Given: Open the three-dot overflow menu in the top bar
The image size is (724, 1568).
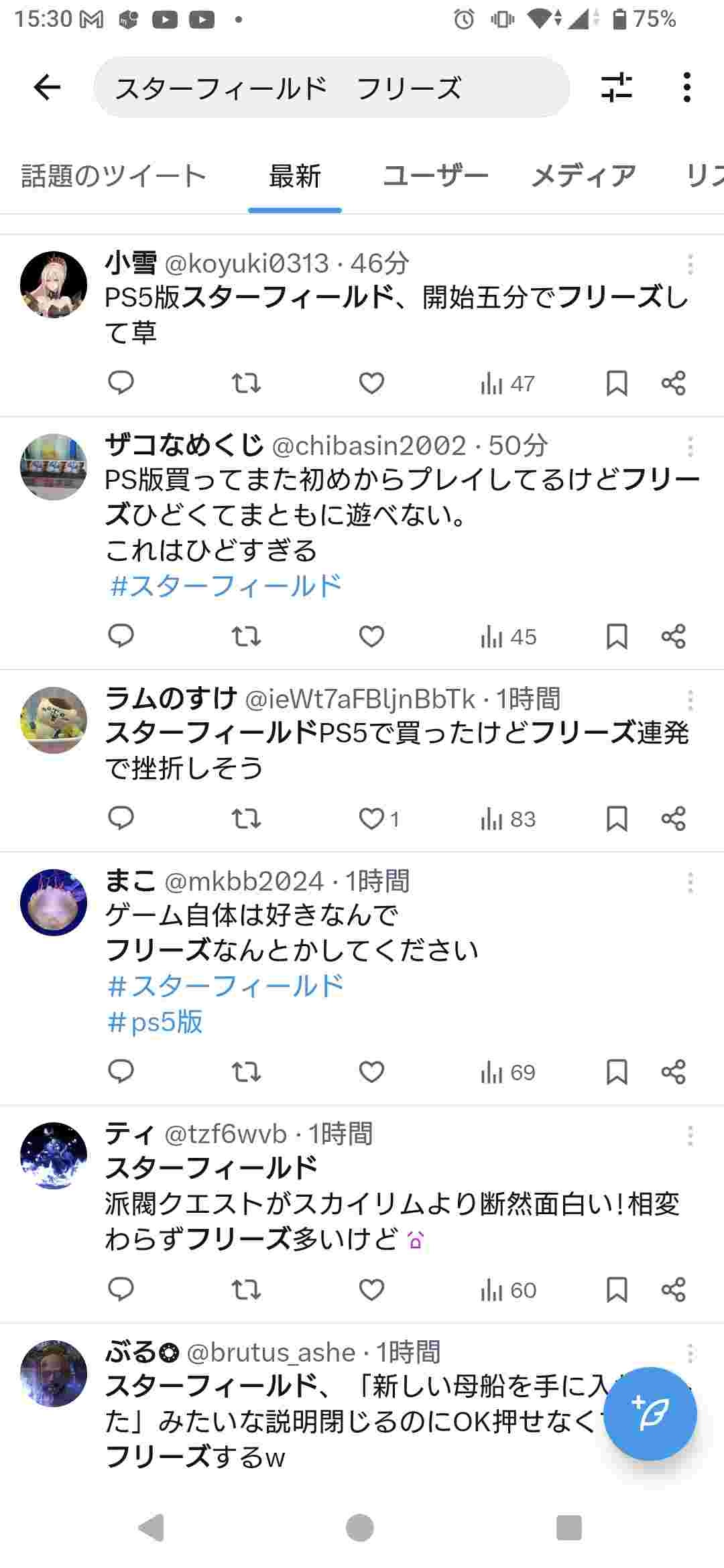Looking at the screenshot, I should 686,87.
